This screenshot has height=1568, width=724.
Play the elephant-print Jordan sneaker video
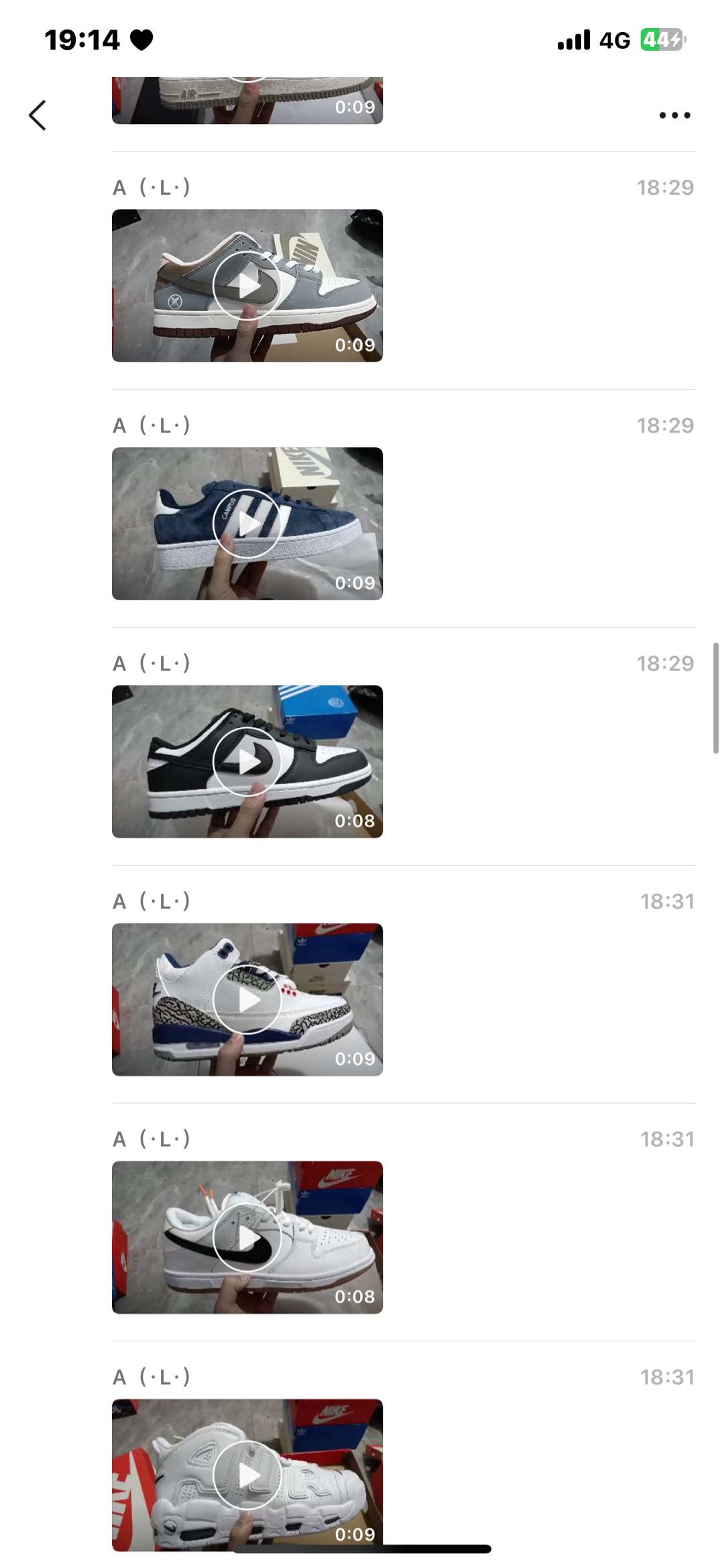(247, 1000)
